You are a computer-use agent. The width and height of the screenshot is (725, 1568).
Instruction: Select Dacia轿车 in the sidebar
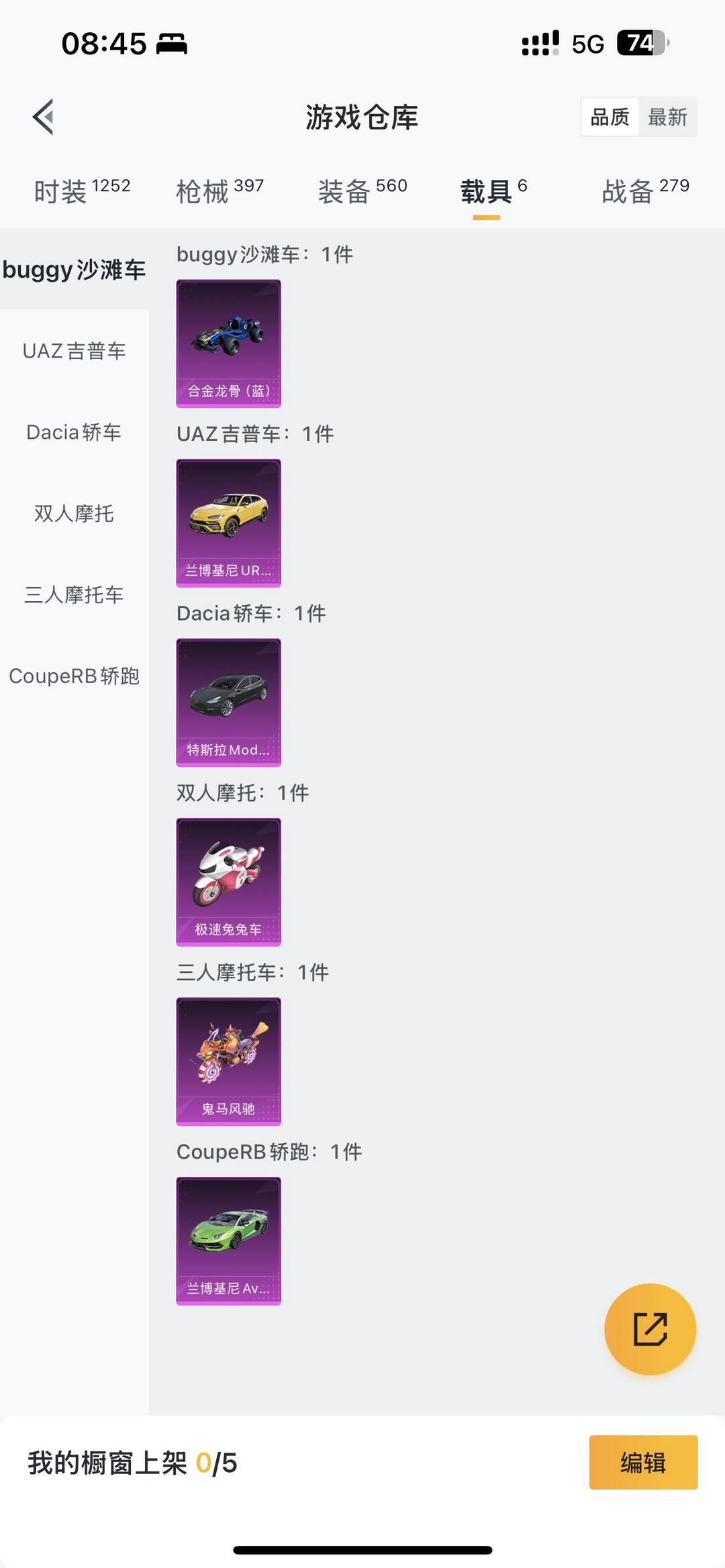[x=75, y=432]
